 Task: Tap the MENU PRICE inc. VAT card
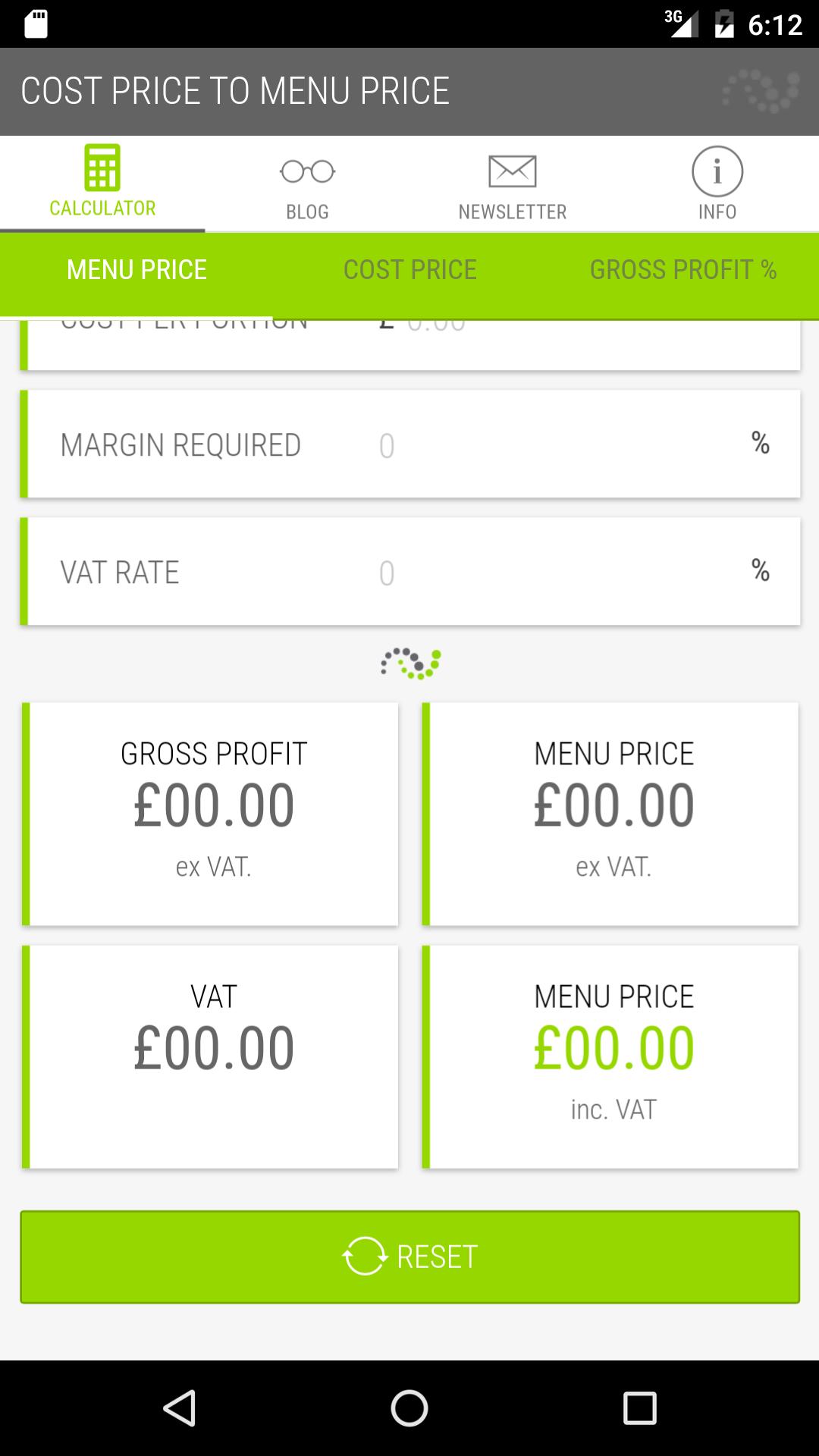(x=613, y=1054)
